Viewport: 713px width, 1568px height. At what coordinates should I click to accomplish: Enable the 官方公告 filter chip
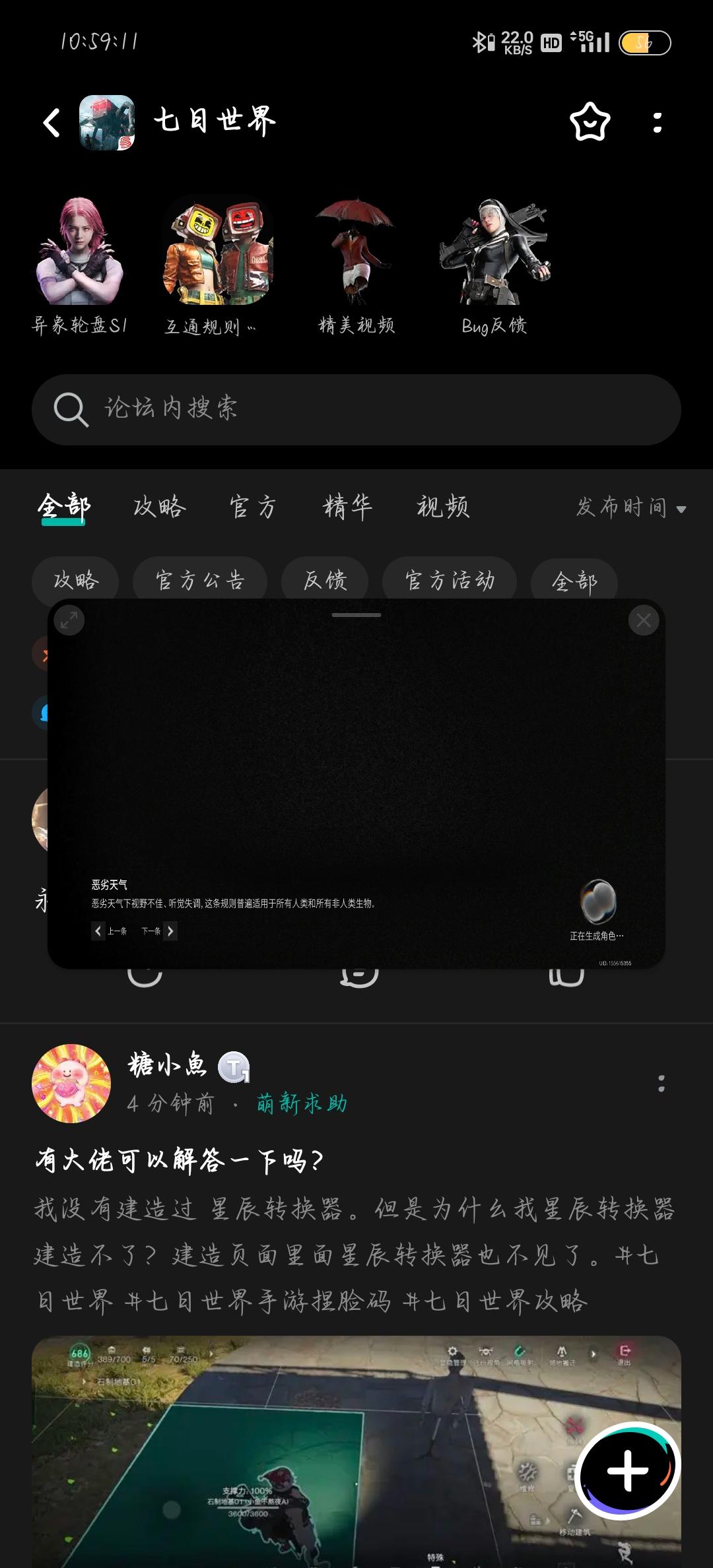[x=201, y=581]
